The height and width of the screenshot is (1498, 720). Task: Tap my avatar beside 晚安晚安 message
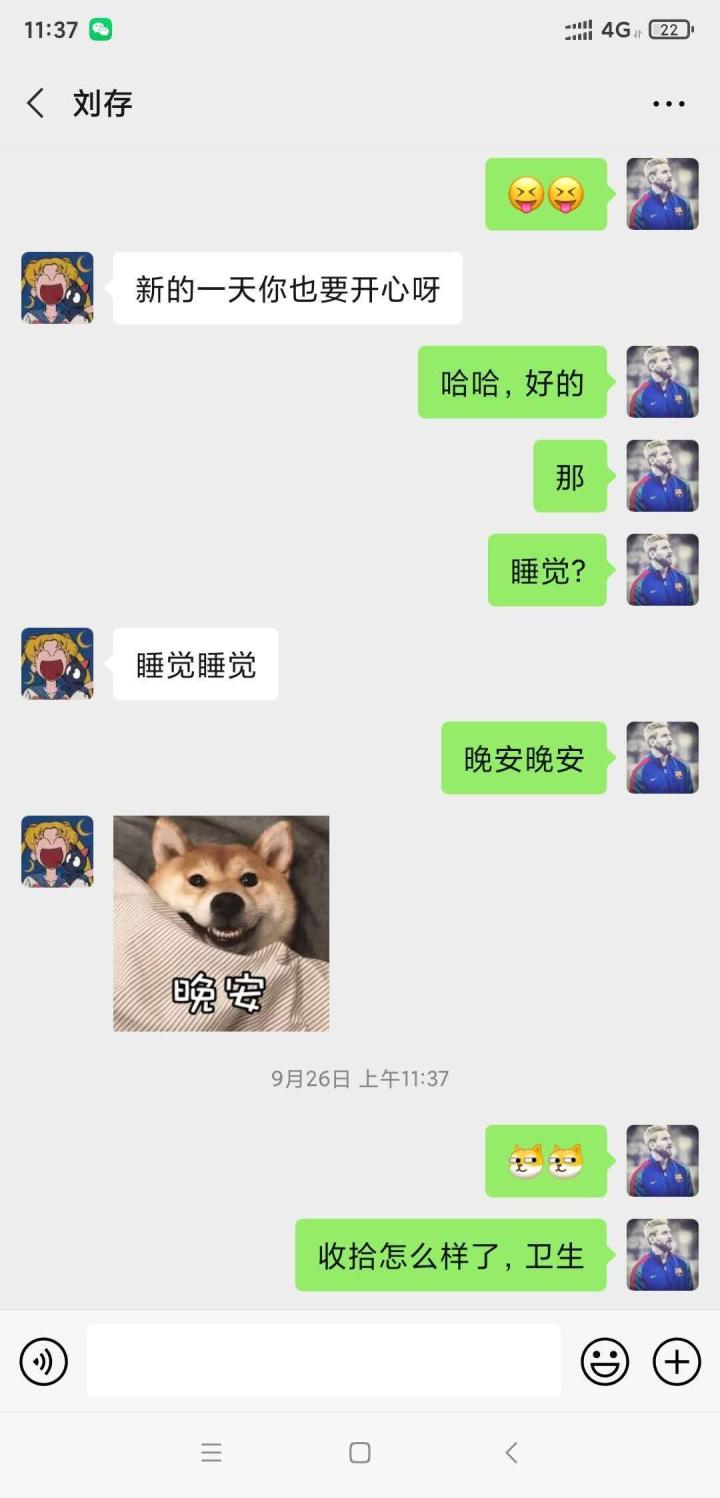(662, 758)
